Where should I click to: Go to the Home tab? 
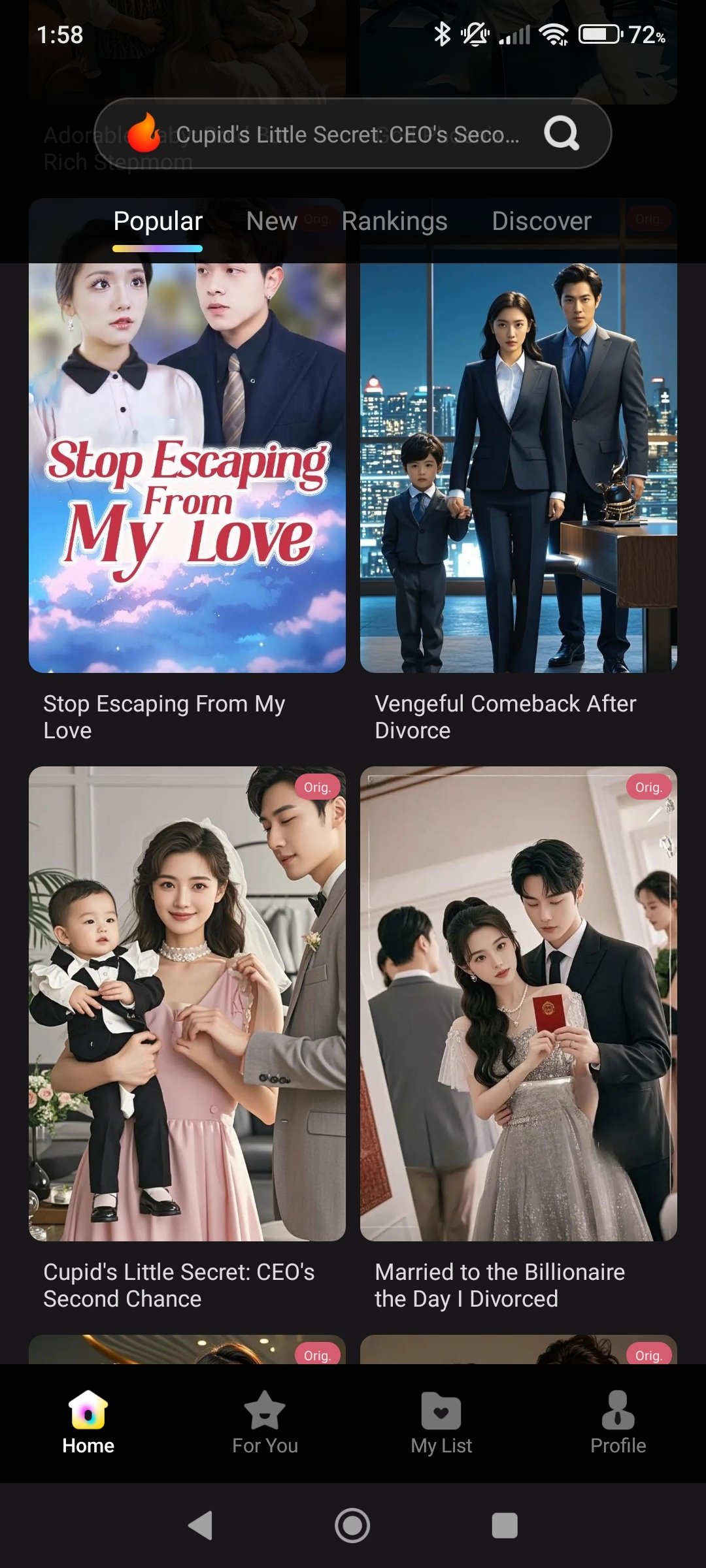pyautogui.click(x=88, y=1422)
